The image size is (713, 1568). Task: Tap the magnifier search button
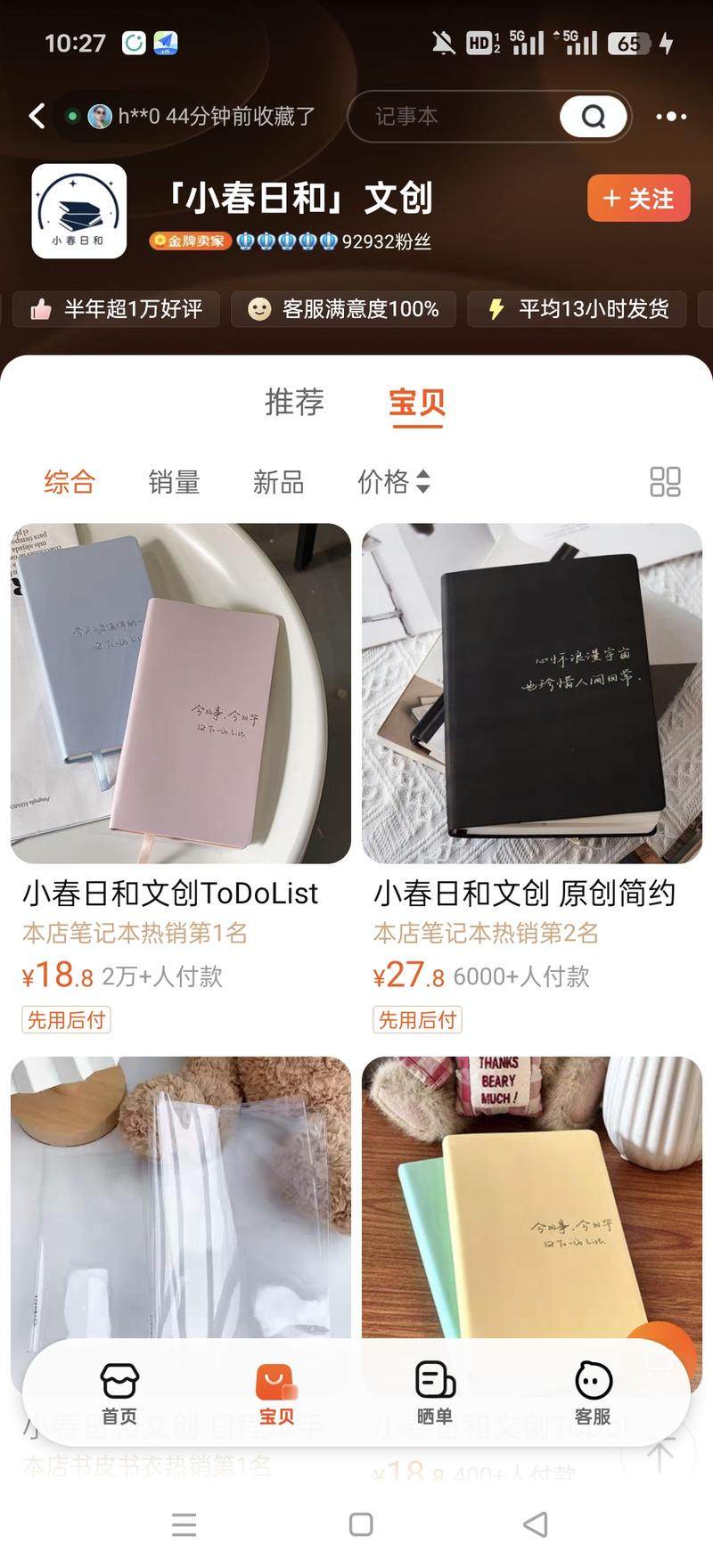(594, 117)
